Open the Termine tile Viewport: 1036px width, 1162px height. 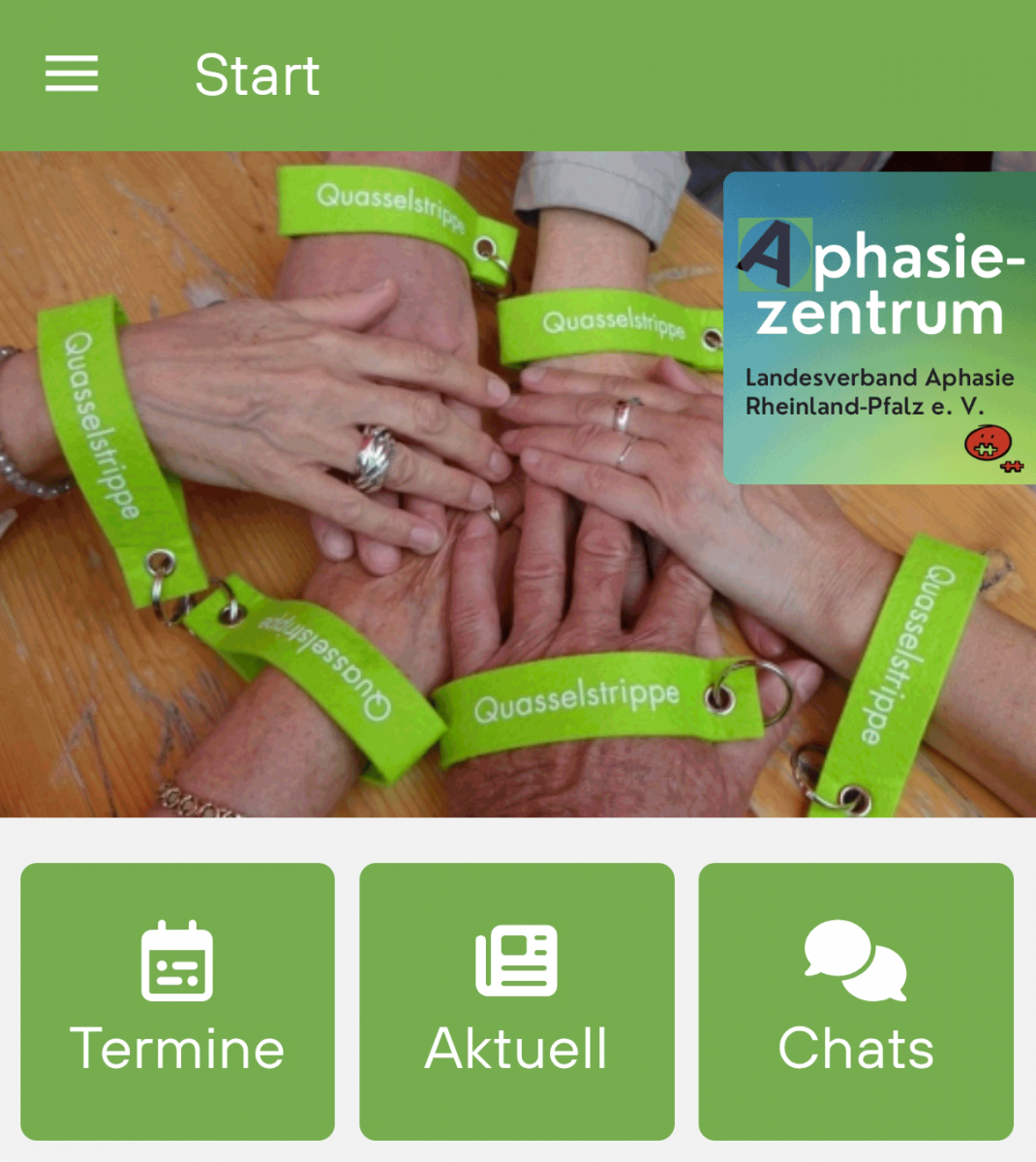click(x=177, y=1001)
